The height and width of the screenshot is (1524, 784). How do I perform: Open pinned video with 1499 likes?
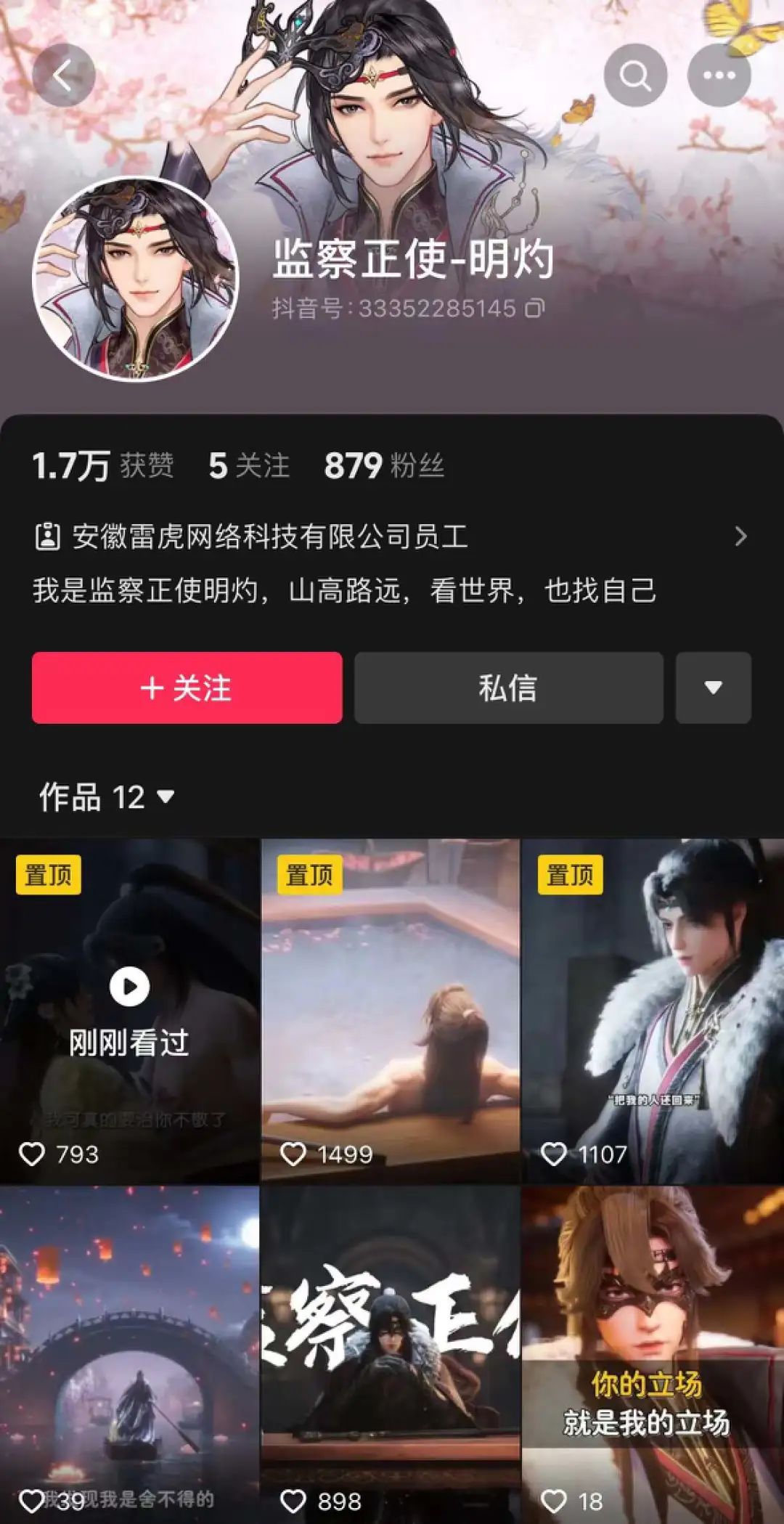(x=391, y=1011)
